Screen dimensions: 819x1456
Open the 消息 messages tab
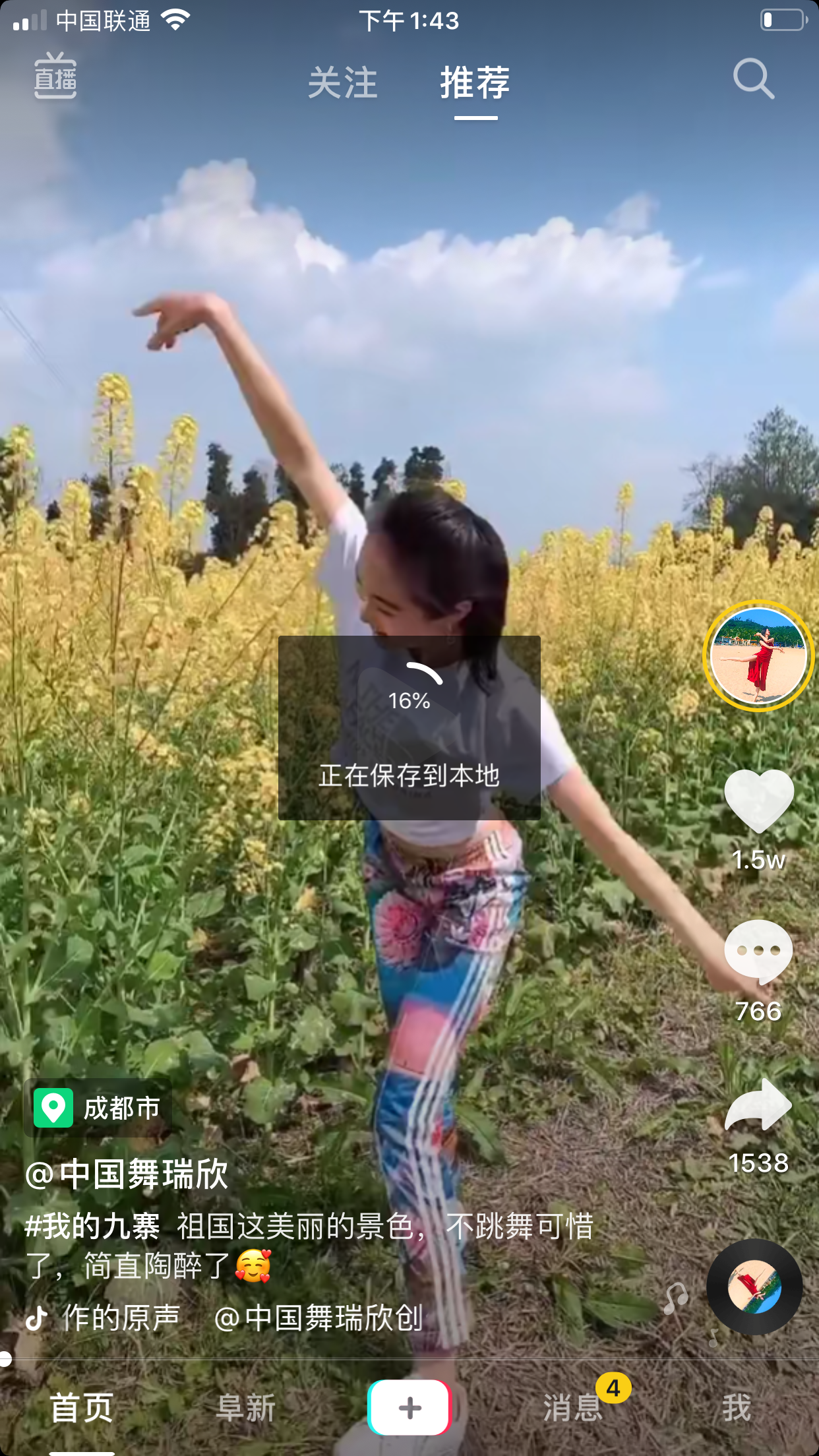572,1409
